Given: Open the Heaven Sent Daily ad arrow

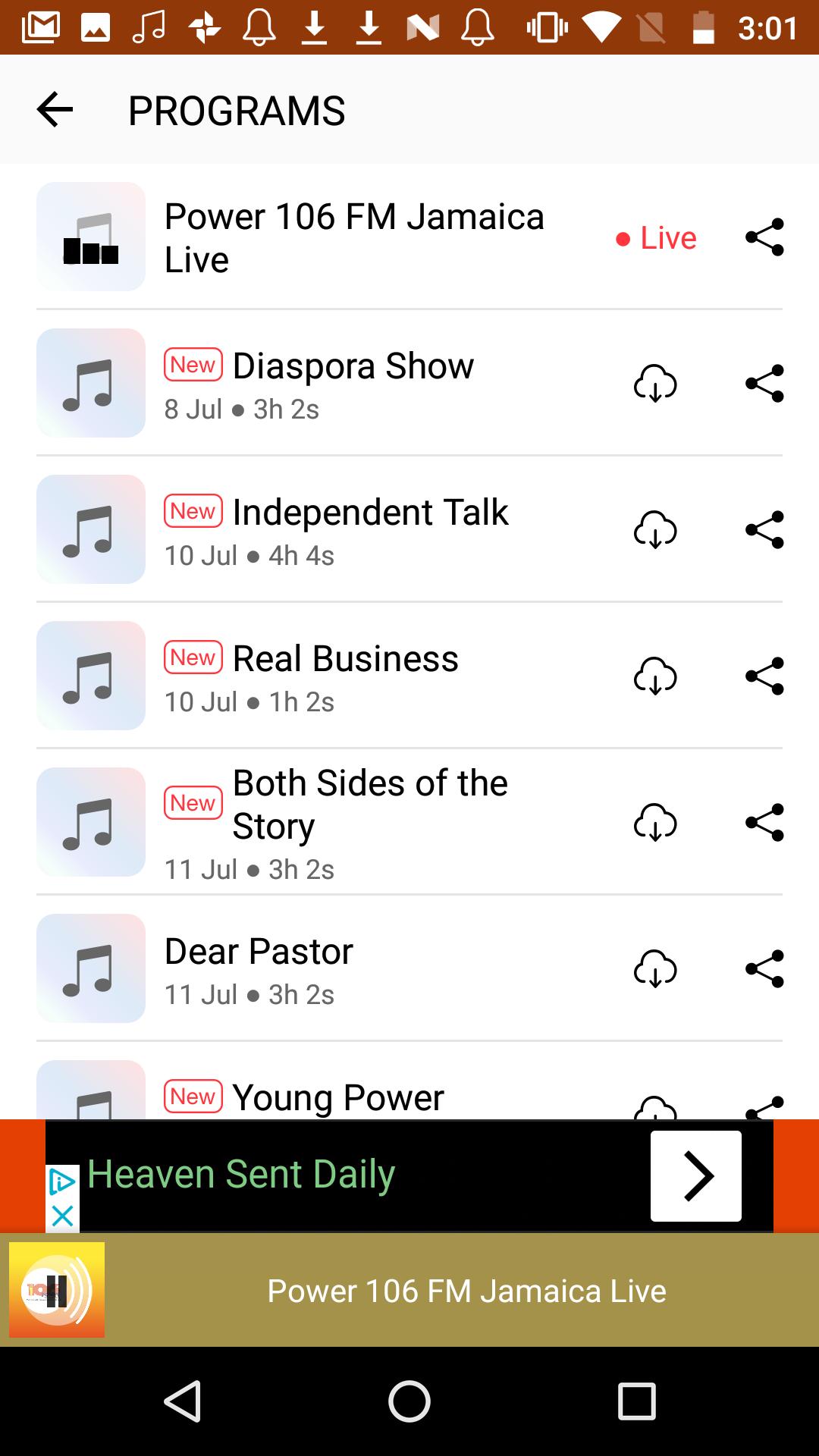Looking at the screenshot, I should pos(696,1175).
